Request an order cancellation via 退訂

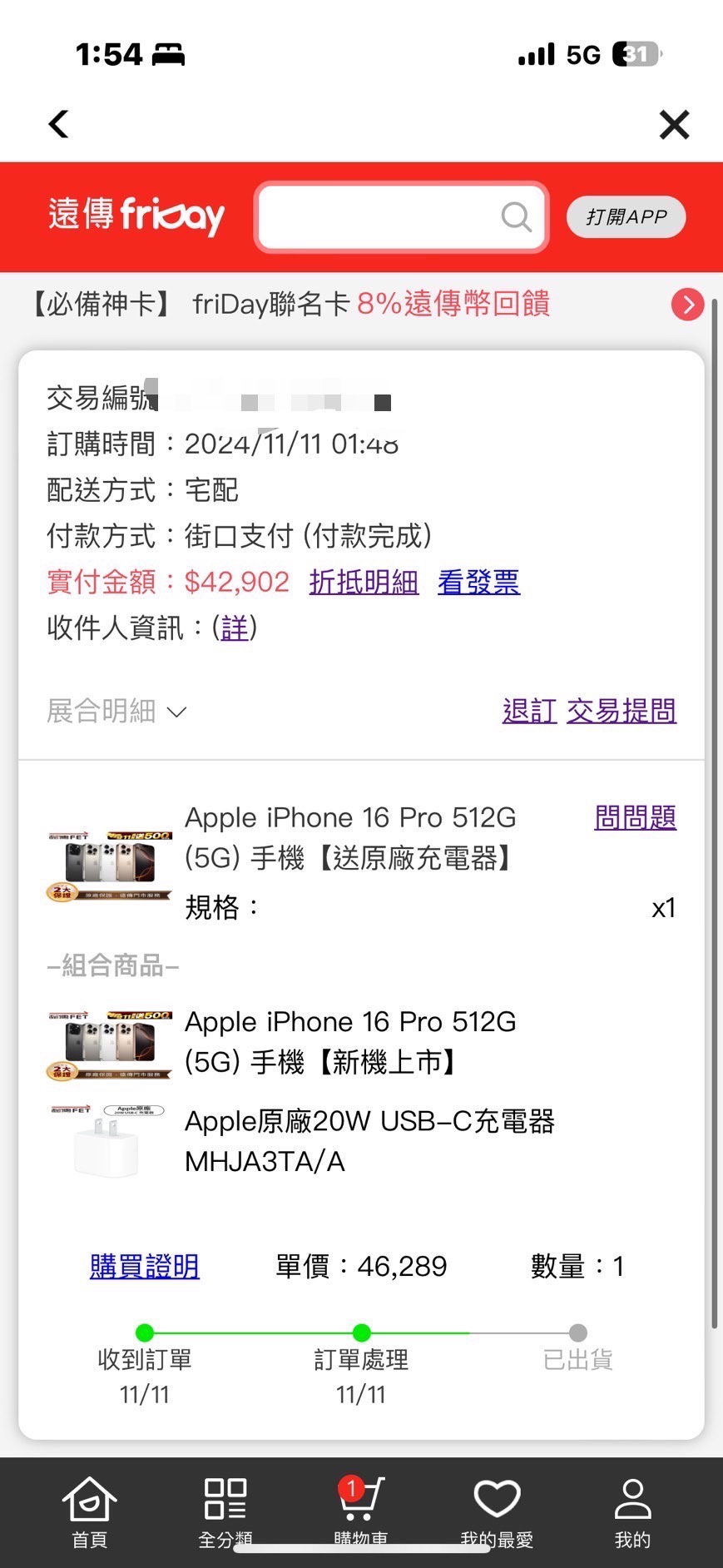pos(529,712)
